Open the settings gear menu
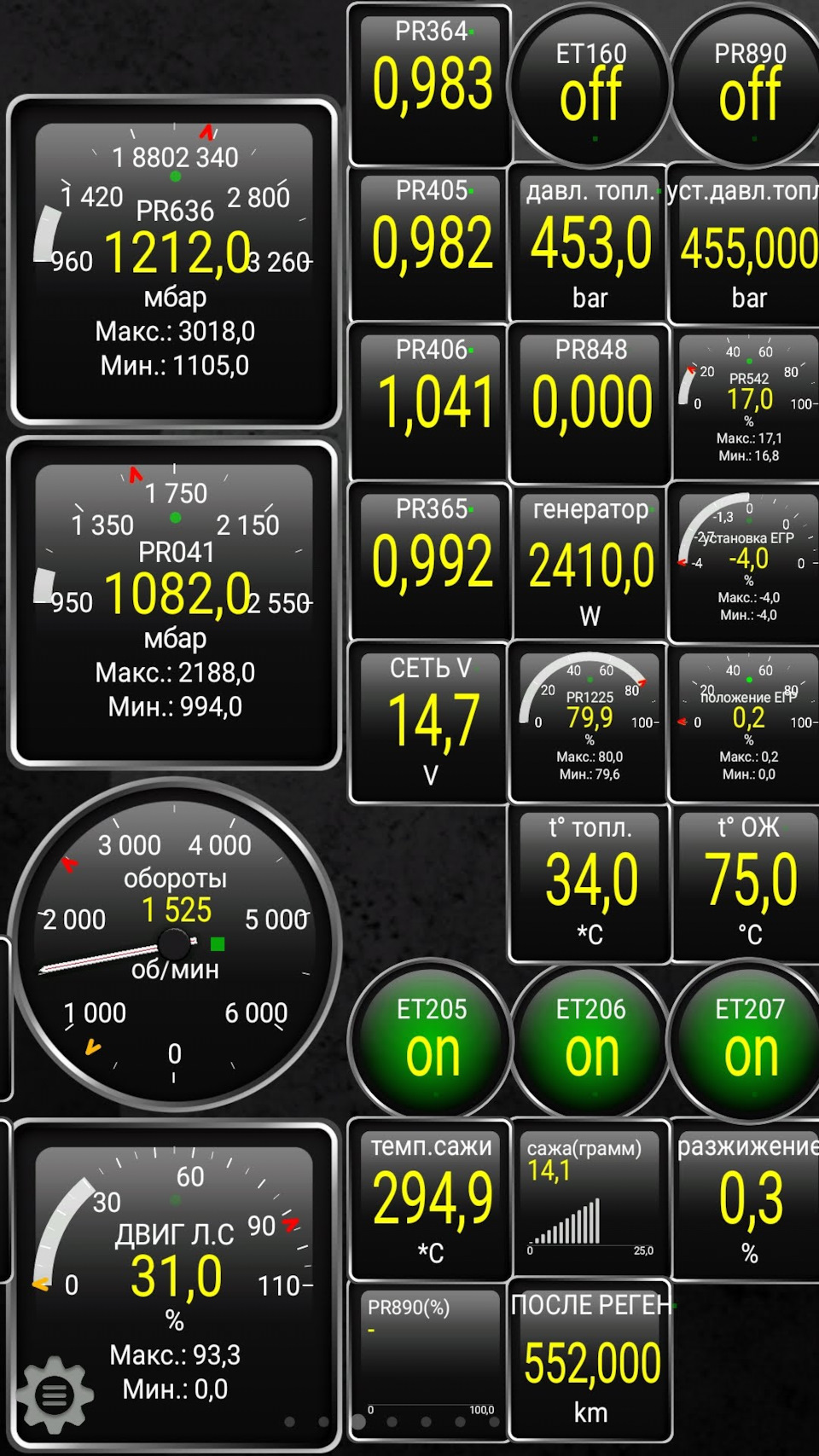Screen dimensions: 819x1456 click(55, 1395)
